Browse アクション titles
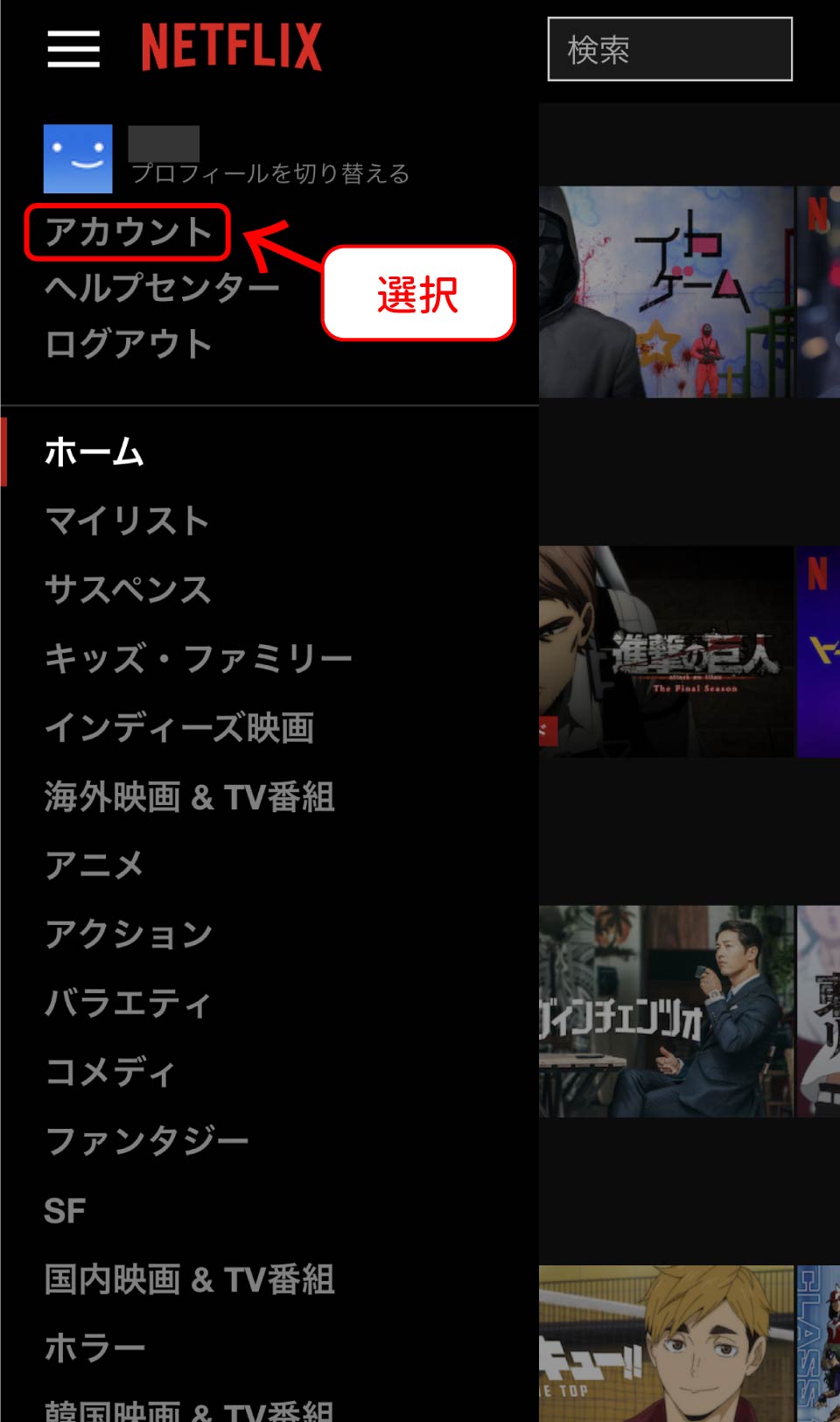Screen dimensions: 840x1422 click(129, 934)
